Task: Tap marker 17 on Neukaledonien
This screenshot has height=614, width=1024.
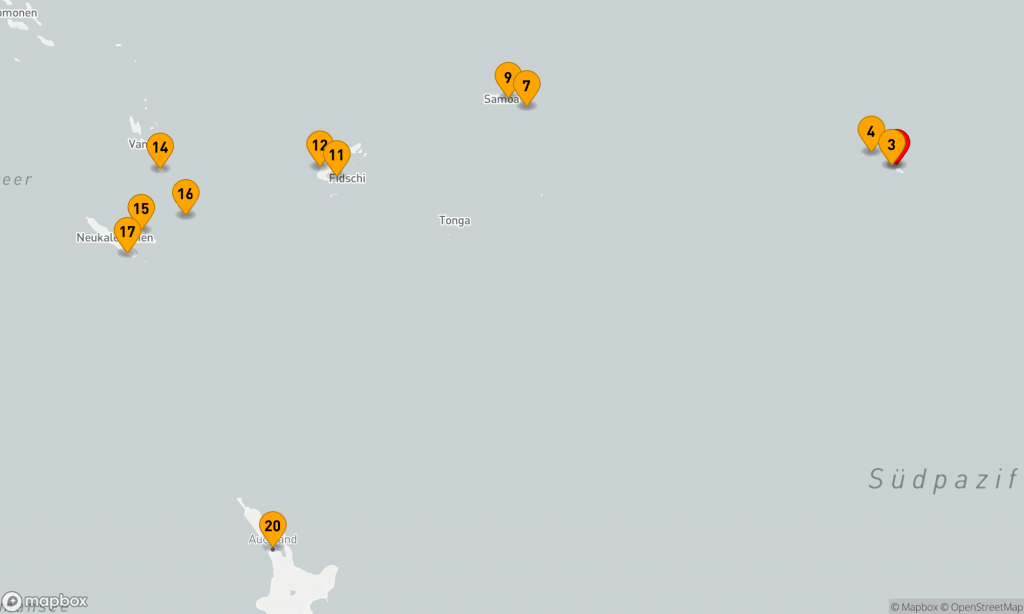Action: [127, 232]
